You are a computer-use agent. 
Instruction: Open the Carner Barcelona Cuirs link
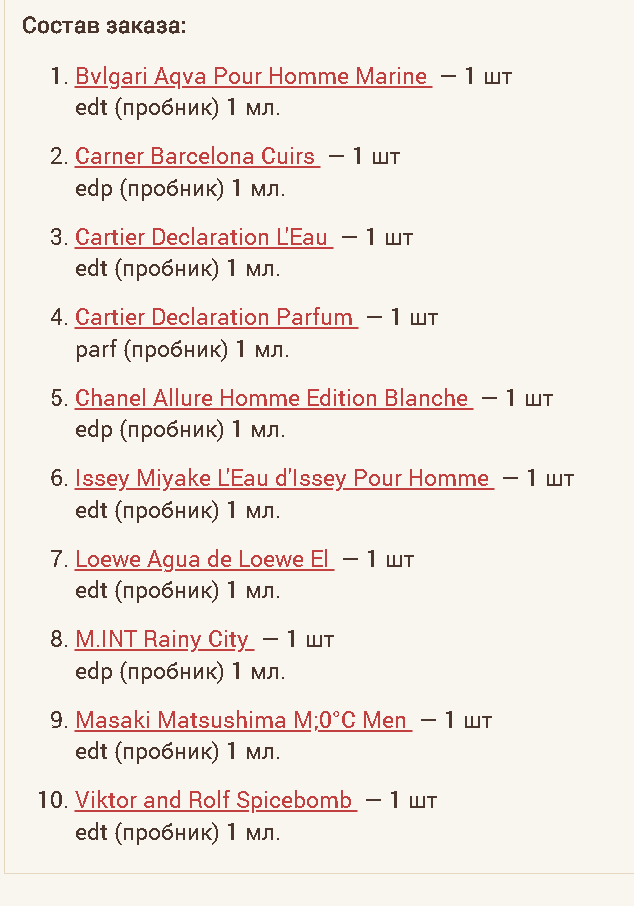click(196, 157)
